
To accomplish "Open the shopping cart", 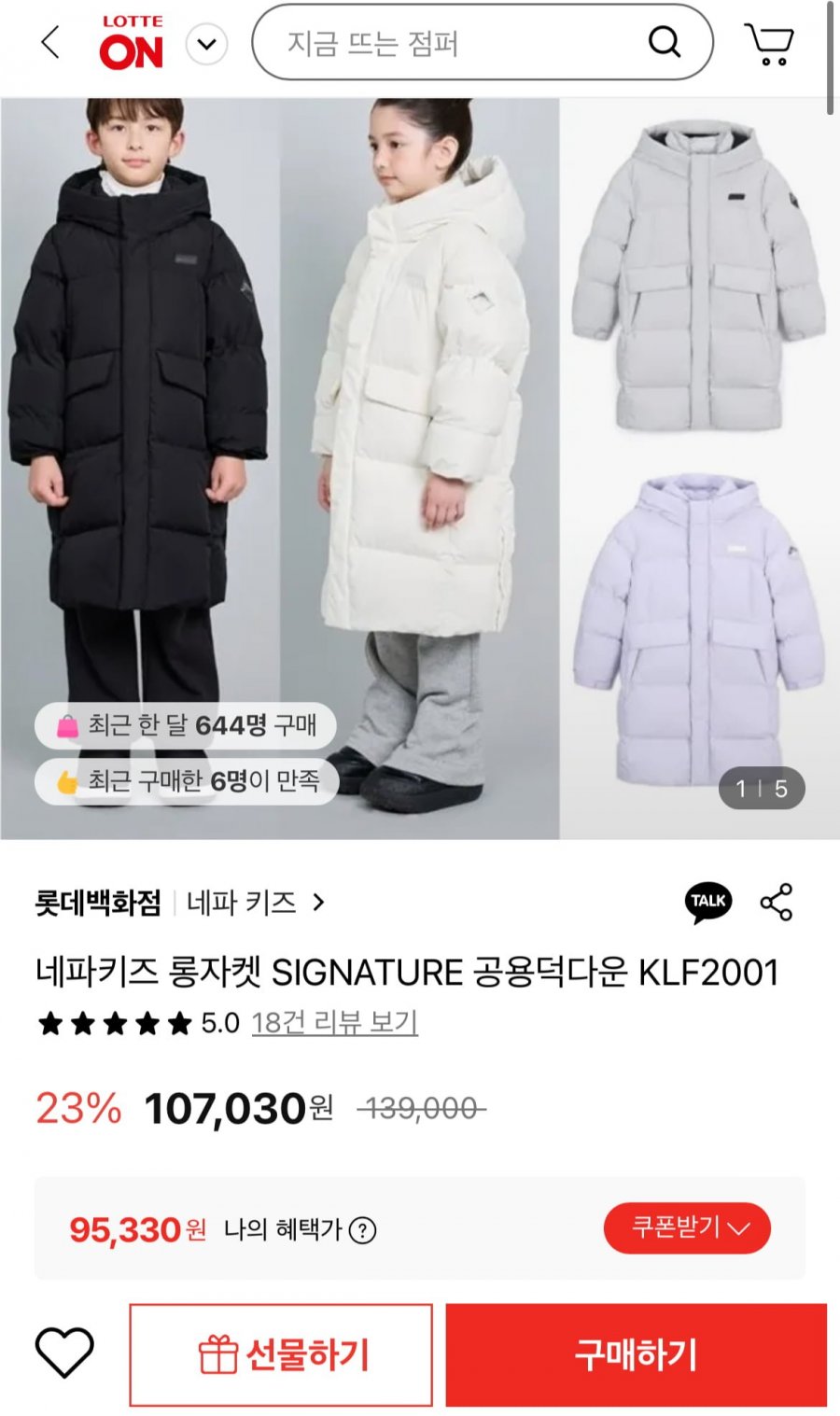I will click(x=771, y=43).
